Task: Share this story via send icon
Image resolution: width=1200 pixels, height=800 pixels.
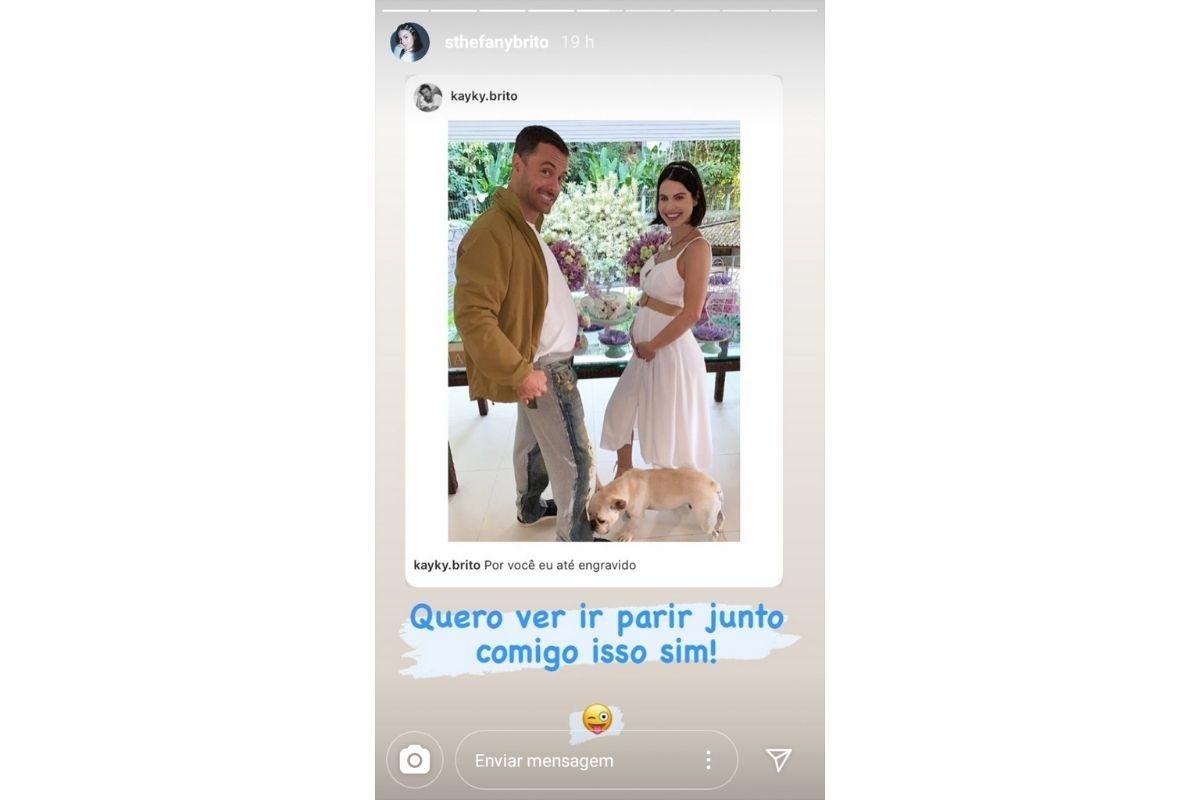Action: [778, 760]
